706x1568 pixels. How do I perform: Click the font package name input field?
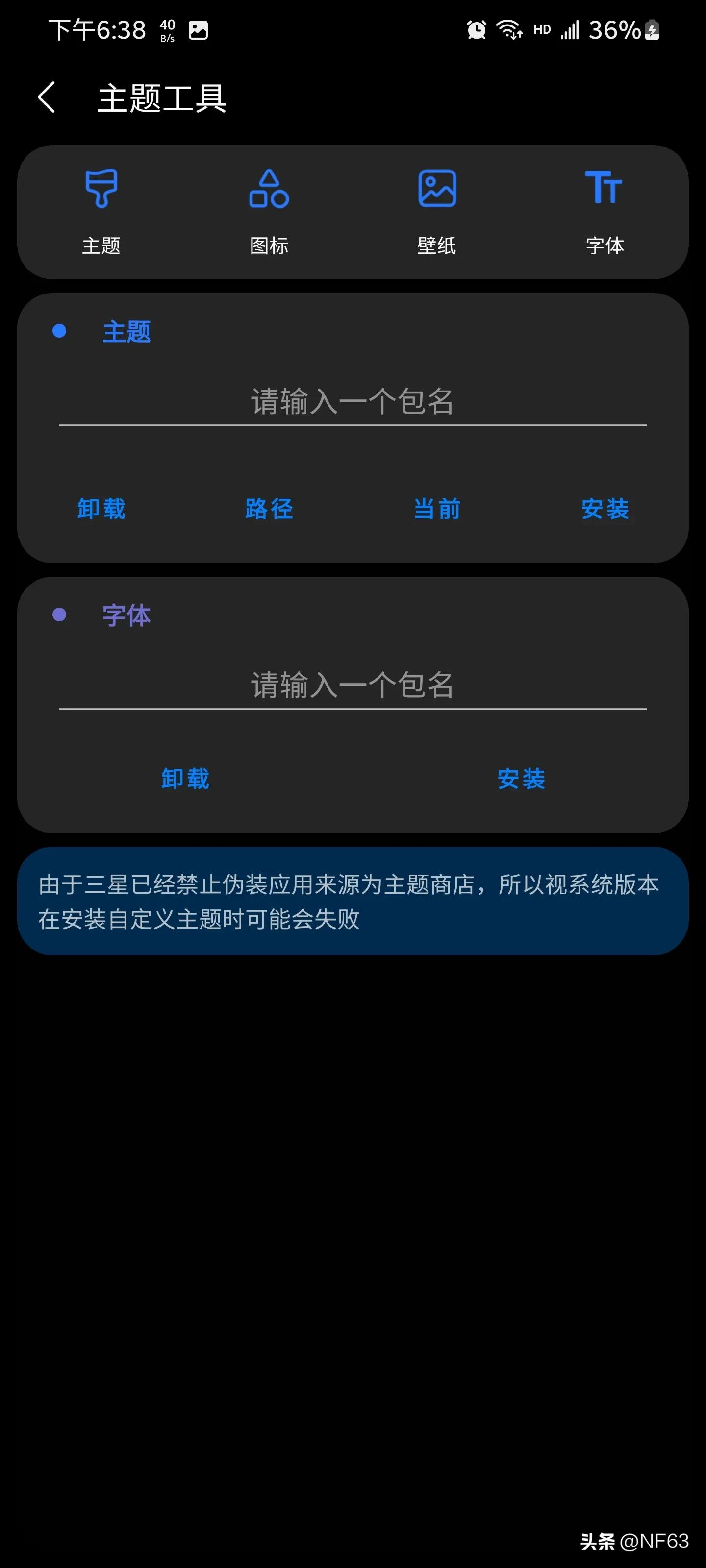pyautogui.click(x=352, y=686)
